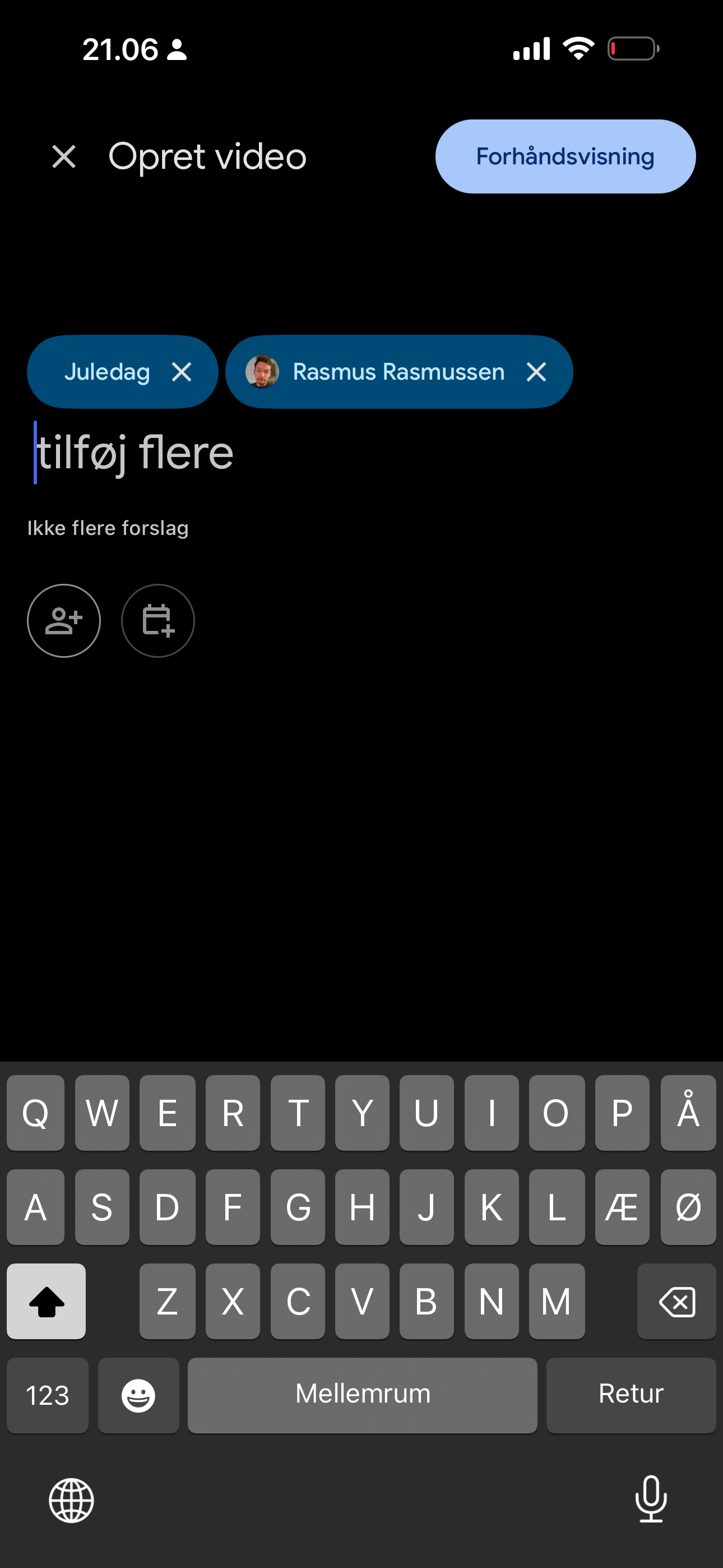Screen dimensions: 723x1568
Task: Close the Opret video screen
Action: pyautogui.click(x=64, y=156)
